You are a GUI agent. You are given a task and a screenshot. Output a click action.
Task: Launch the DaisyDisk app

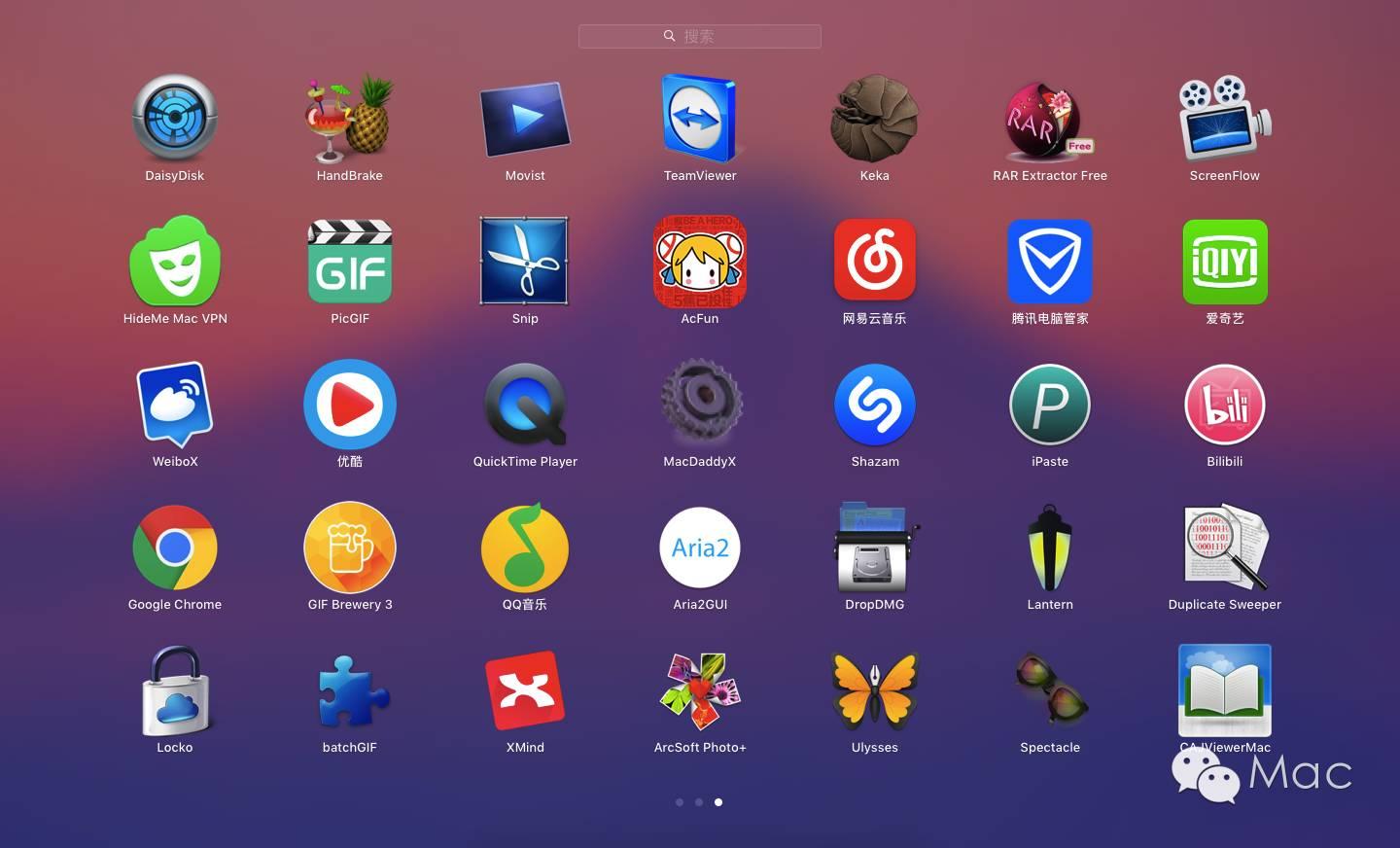point(175,119)
